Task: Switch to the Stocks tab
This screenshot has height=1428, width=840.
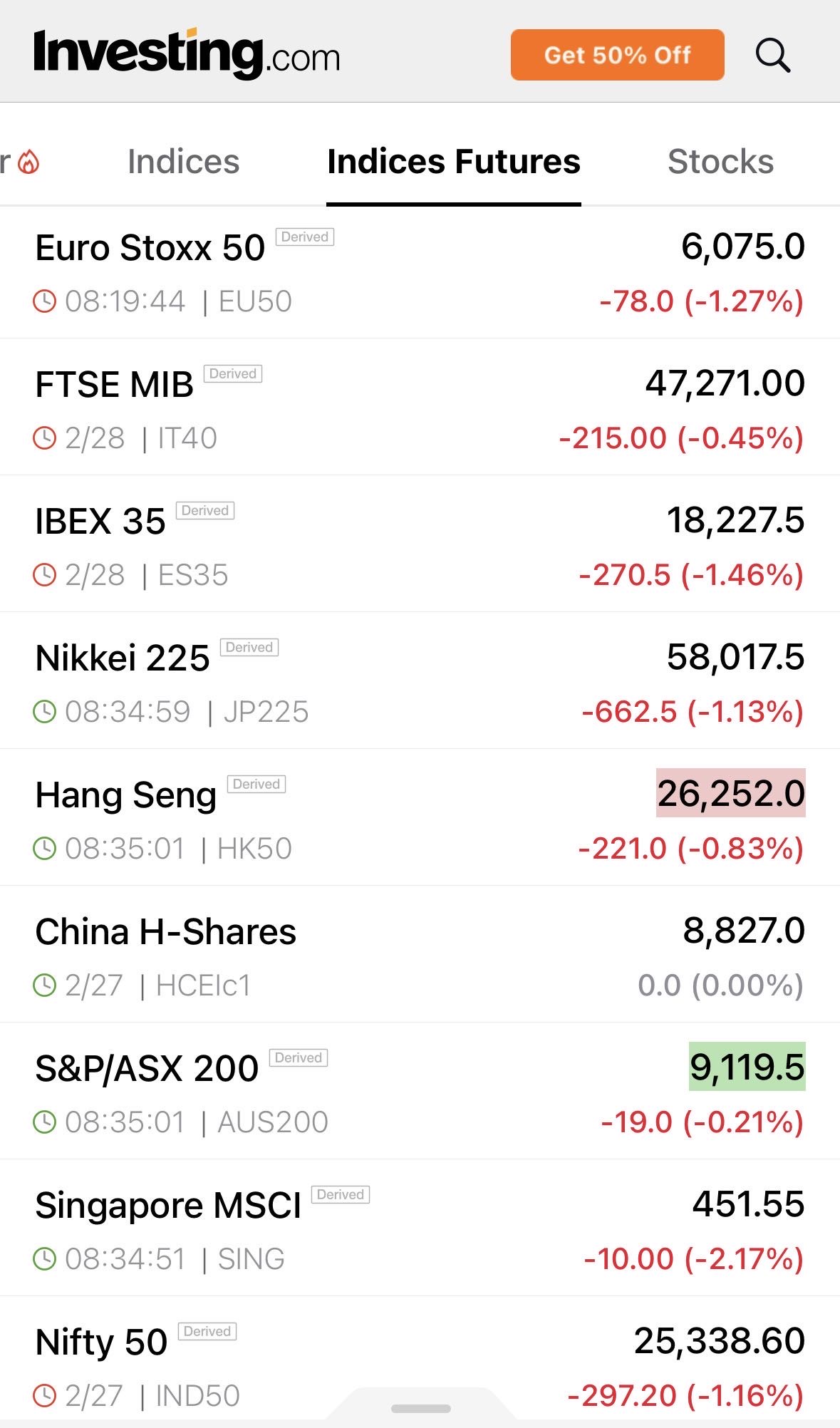Action: pyautogui.click(x=720, y=162)
